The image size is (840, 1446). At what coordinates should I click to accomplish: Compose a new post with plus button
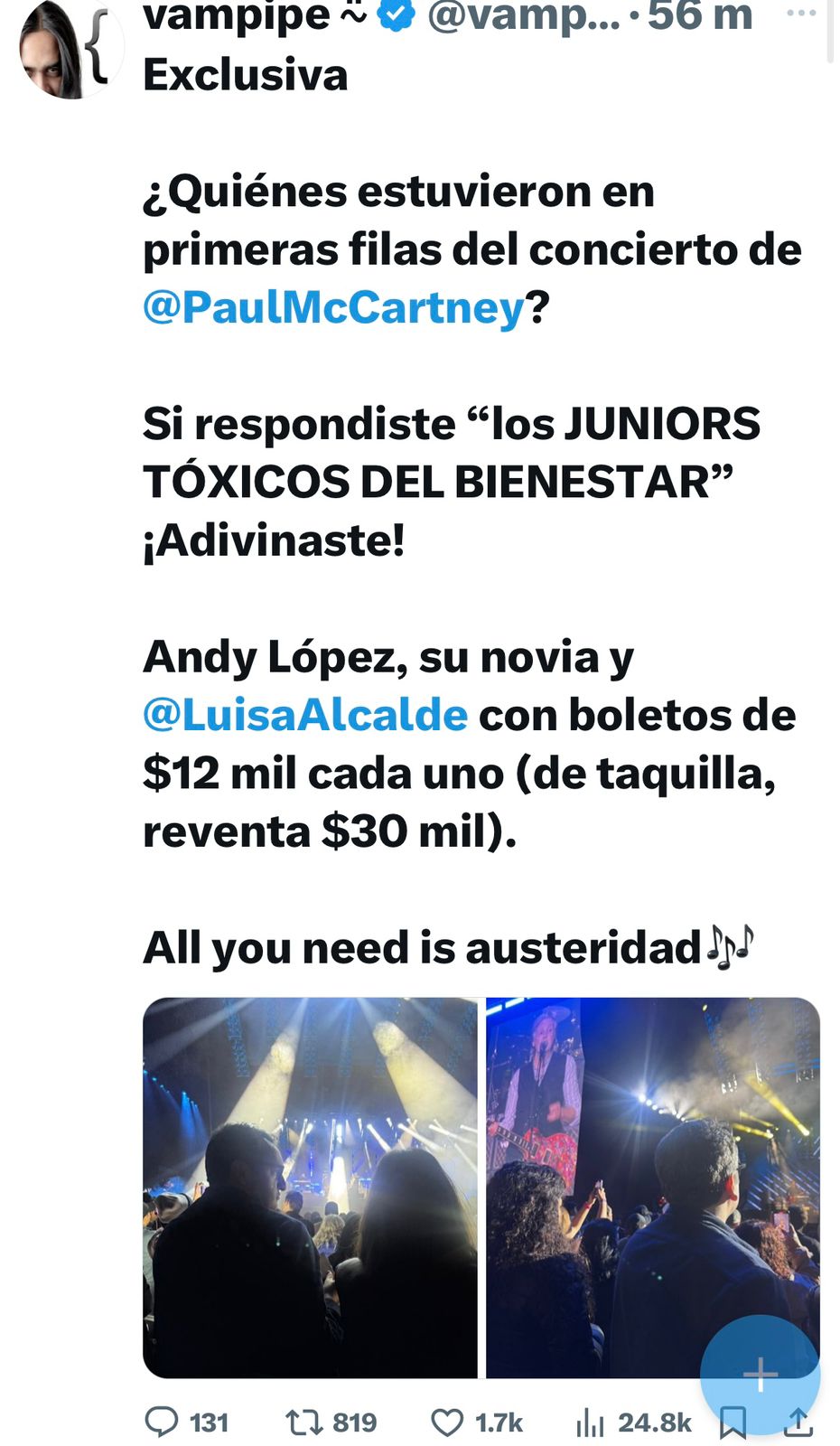tap(760, 1374)
